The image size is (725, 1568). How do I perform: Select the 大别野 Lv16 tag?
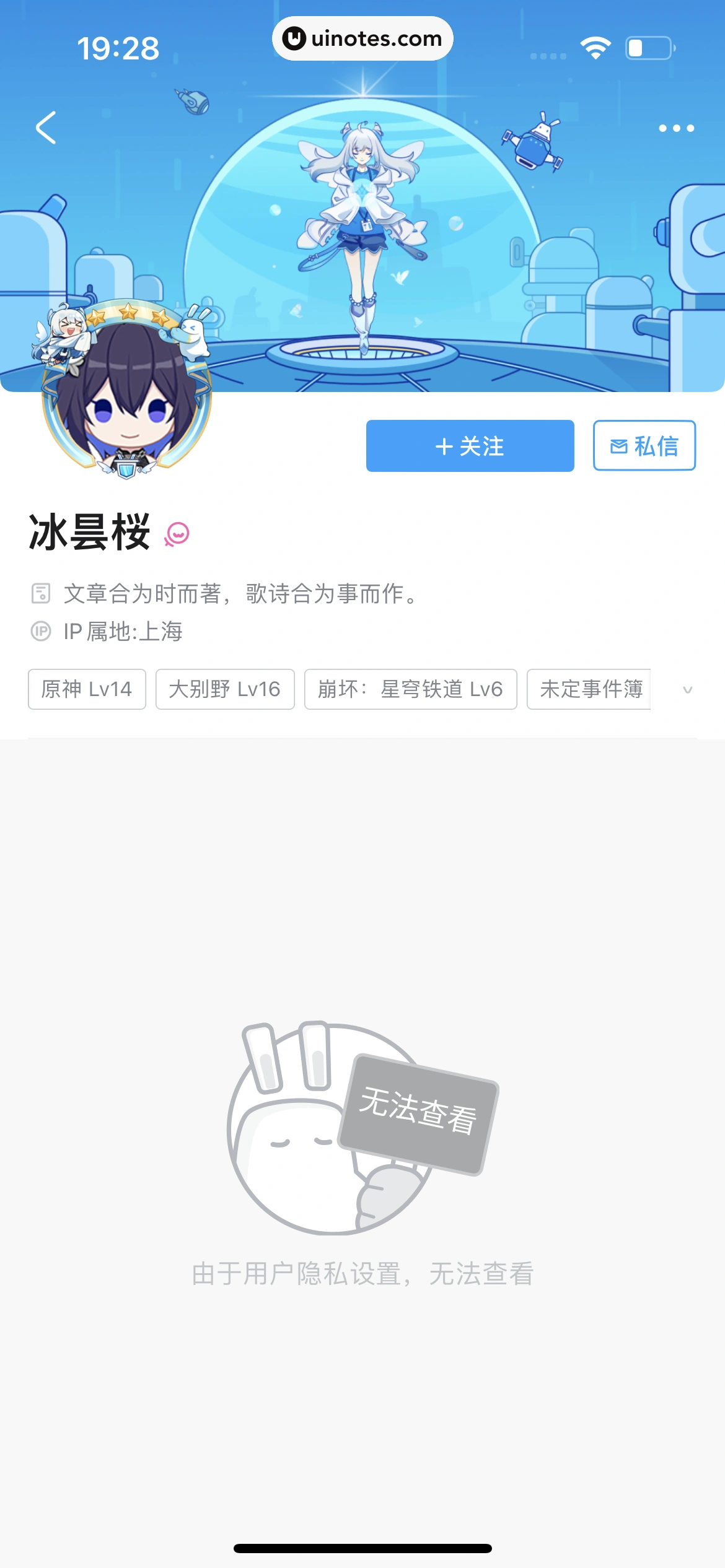point(224,689)
